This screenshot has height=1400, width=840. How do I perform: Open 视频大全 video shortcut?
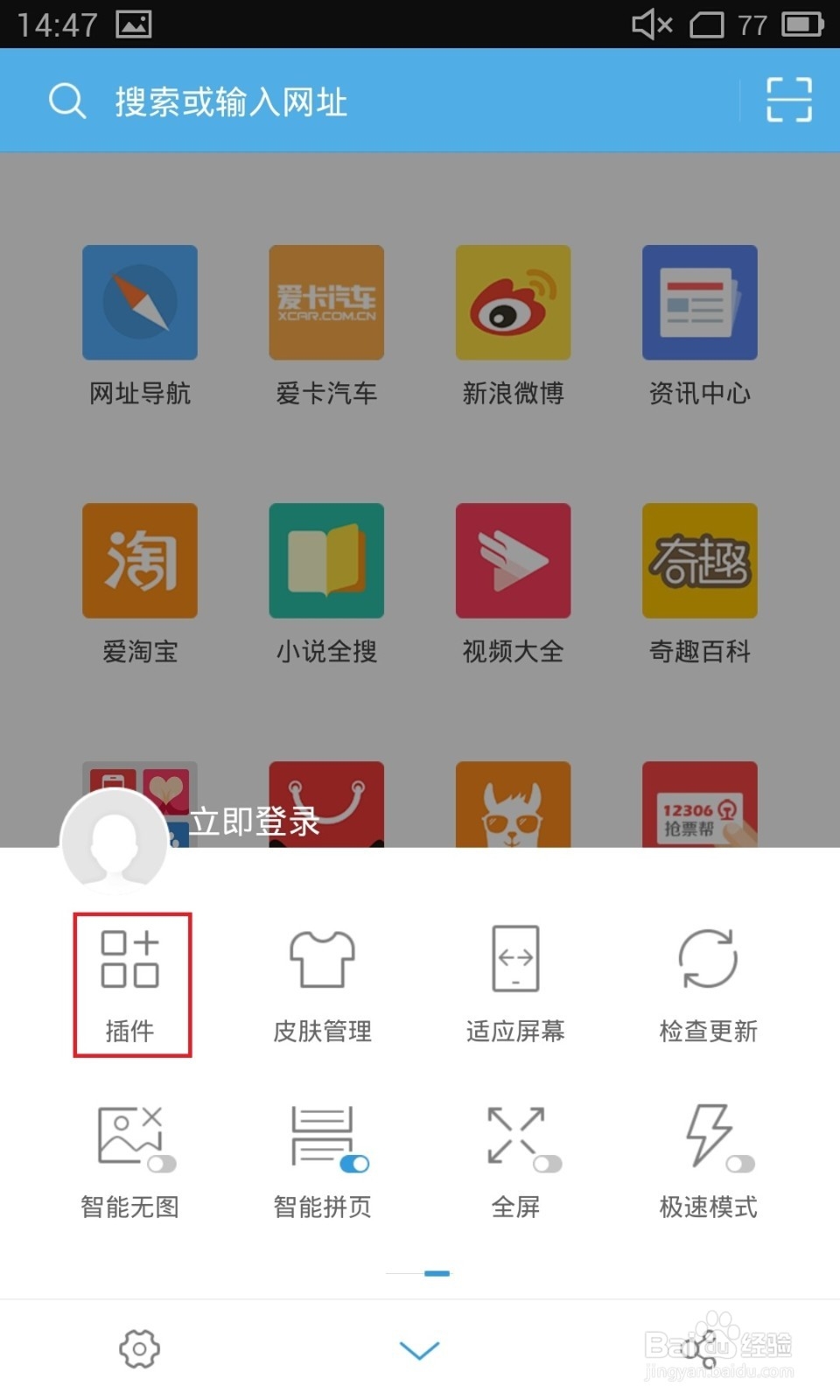click(513, 560)
